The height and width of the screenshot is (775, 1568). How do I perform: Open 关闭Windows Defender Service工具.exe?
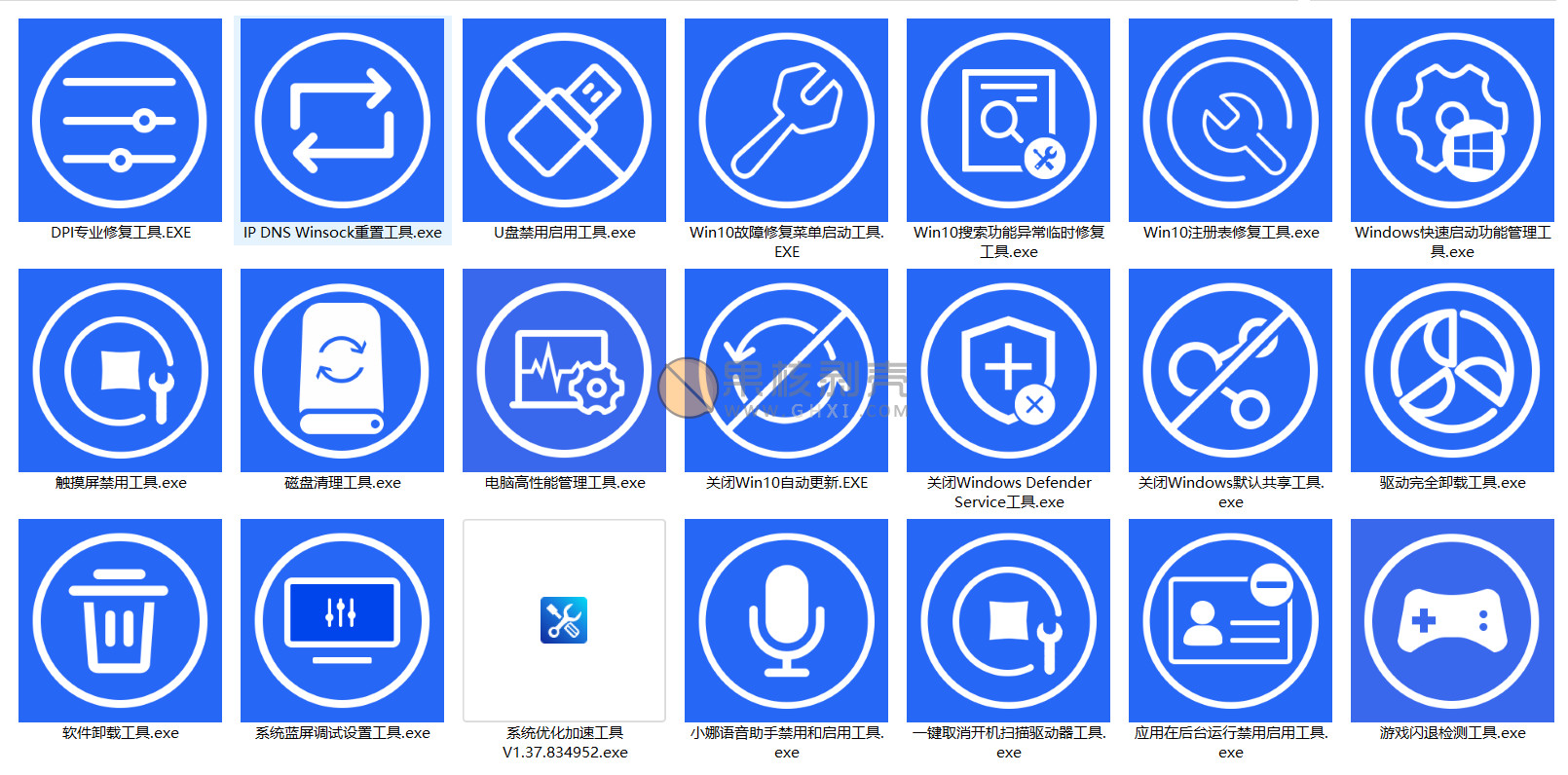pyautogui.click(x=1008, y=371)
